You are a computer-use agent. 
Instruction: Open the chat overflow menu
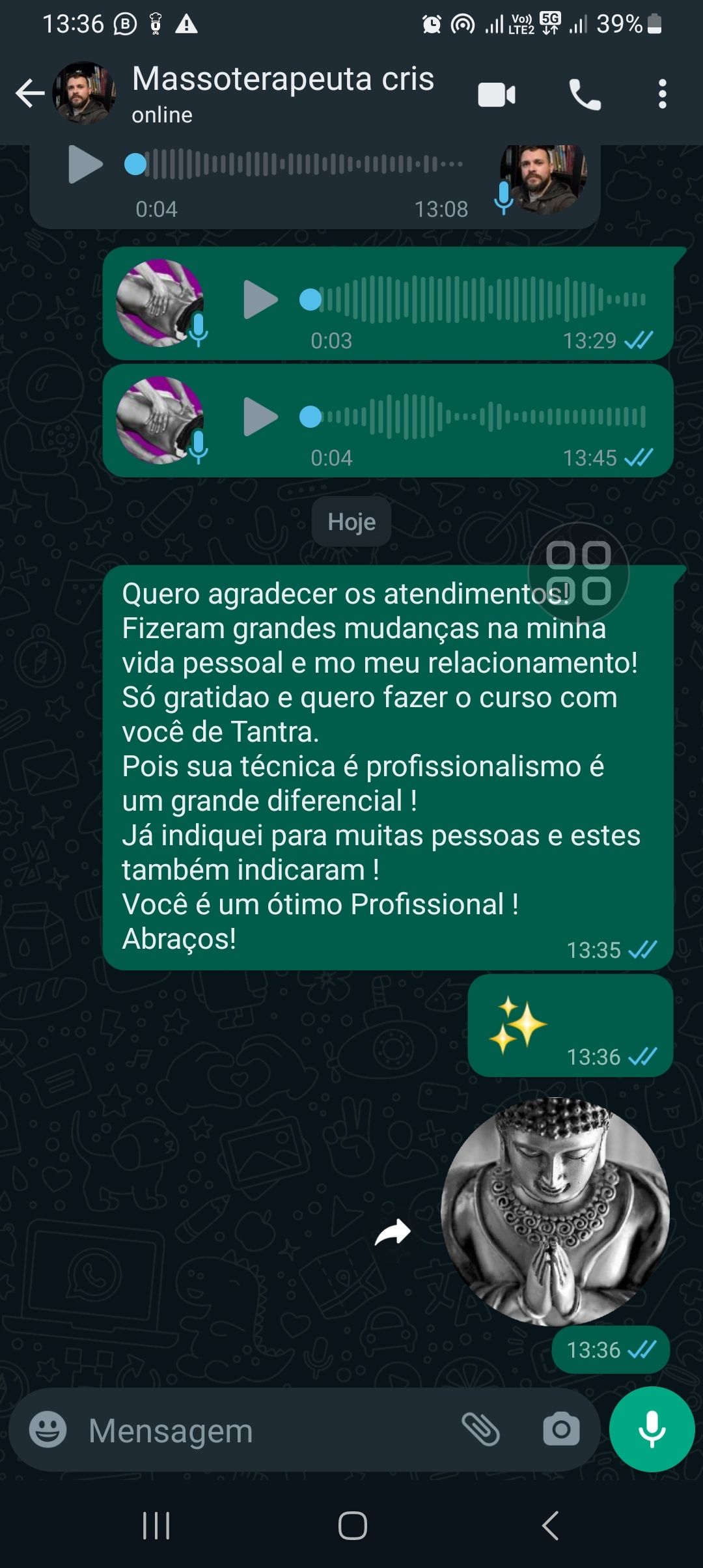click(x=662, y=94)
